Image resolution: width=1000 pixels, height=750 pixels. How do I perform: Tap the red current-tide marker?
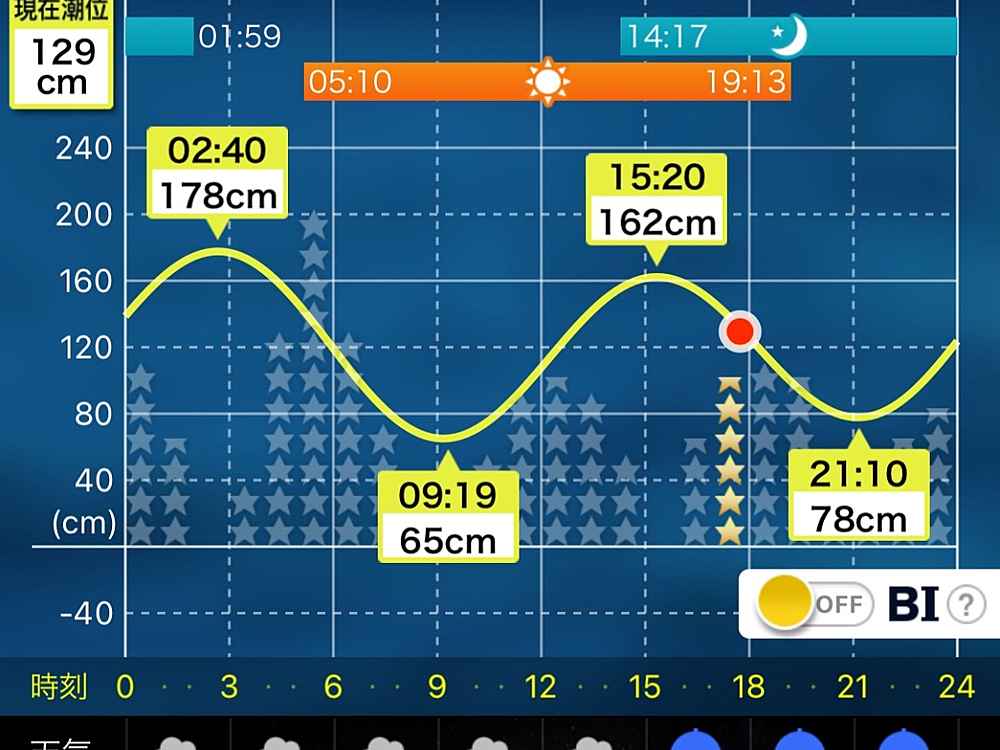740,331
